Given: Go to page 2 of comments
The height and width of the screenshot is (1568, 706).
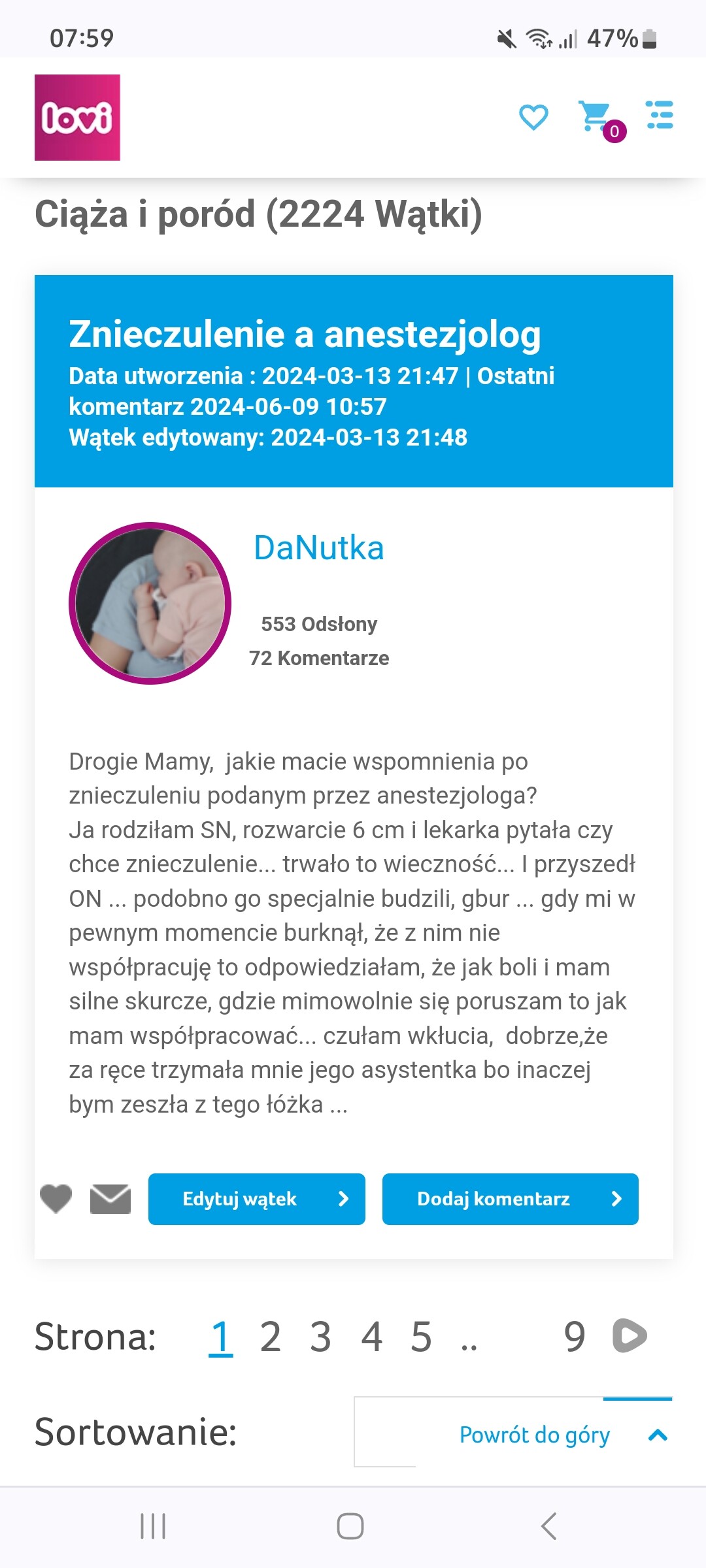Looking at the screenshot, I should [x=270, y=1336].
